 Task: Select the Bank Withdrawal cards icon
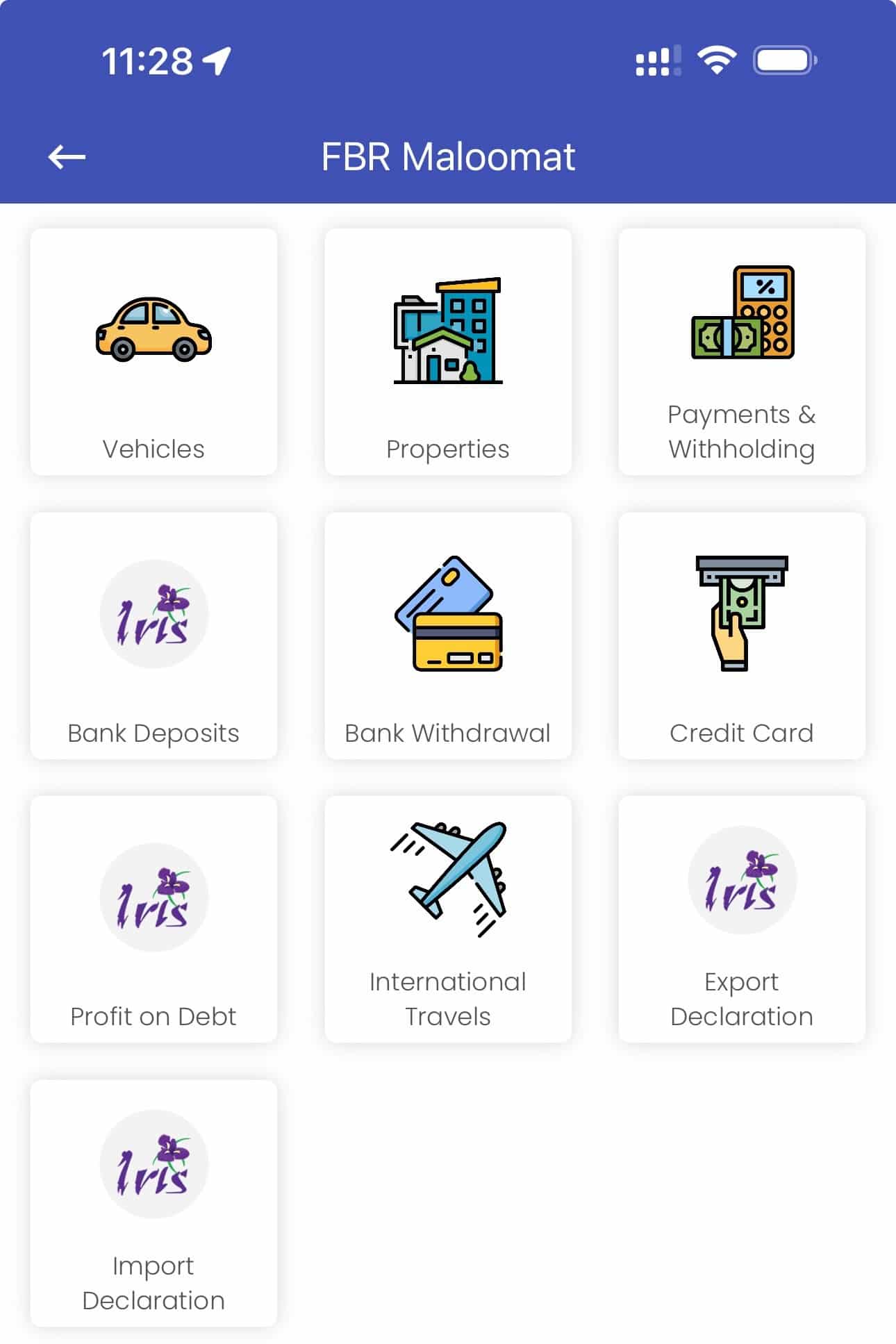[447, 614]
